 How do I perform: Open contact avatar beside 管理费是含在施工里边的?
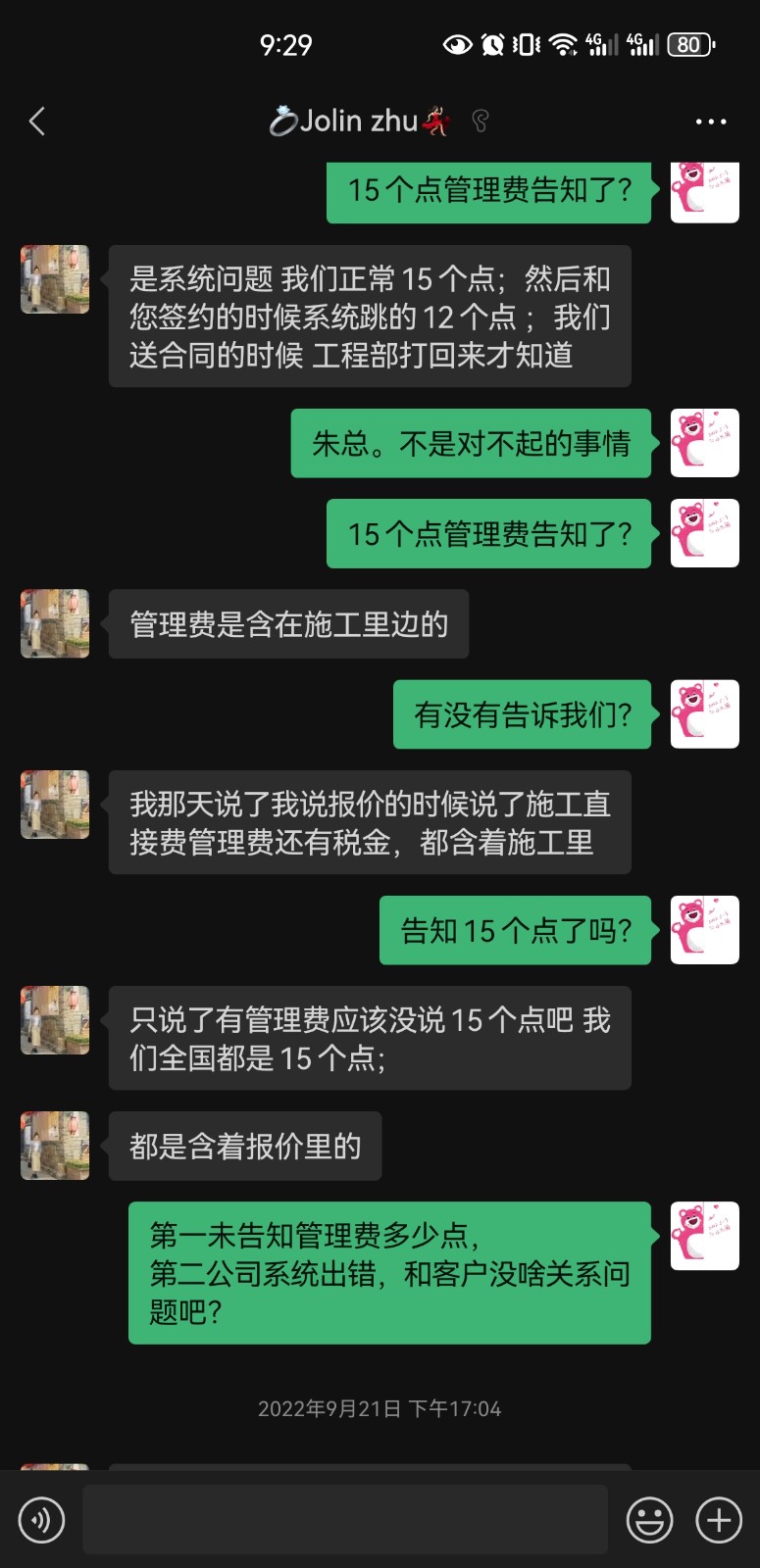(x=55, y=623)
